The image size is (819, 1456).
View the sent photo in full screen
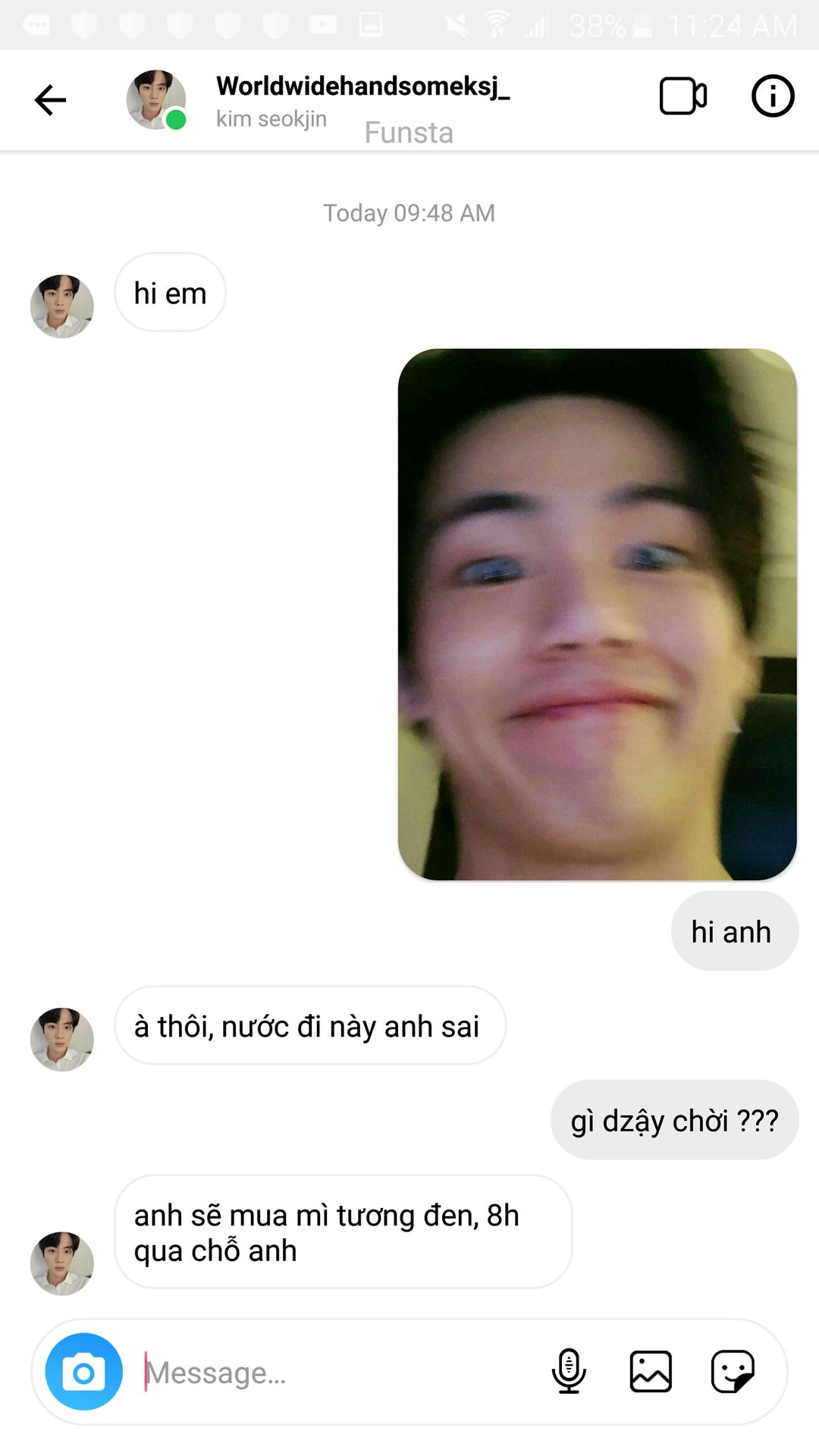pos(597,614)
